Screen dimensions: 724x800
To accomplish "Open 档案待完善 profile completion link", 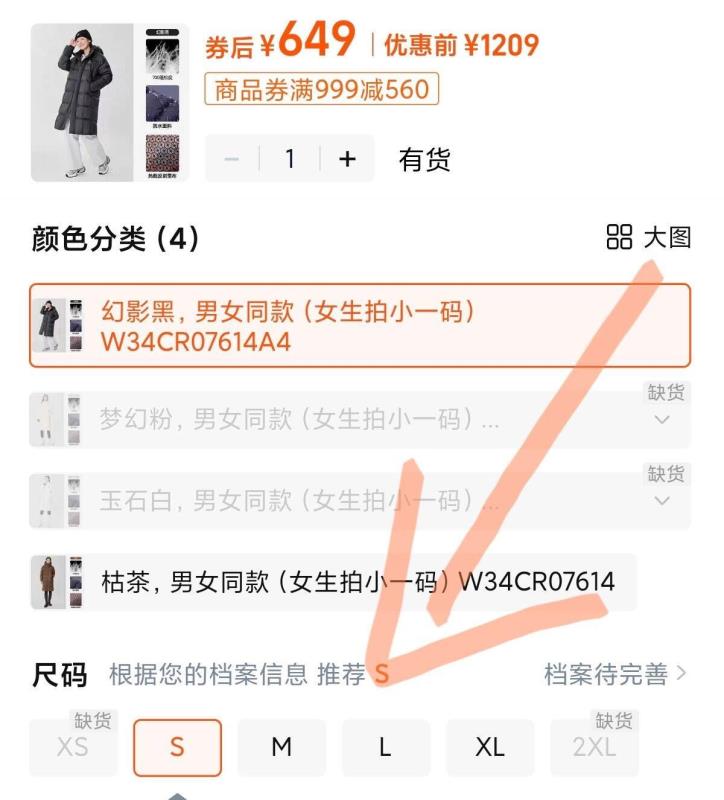I will pyautogui.click(x=614, y=674).
